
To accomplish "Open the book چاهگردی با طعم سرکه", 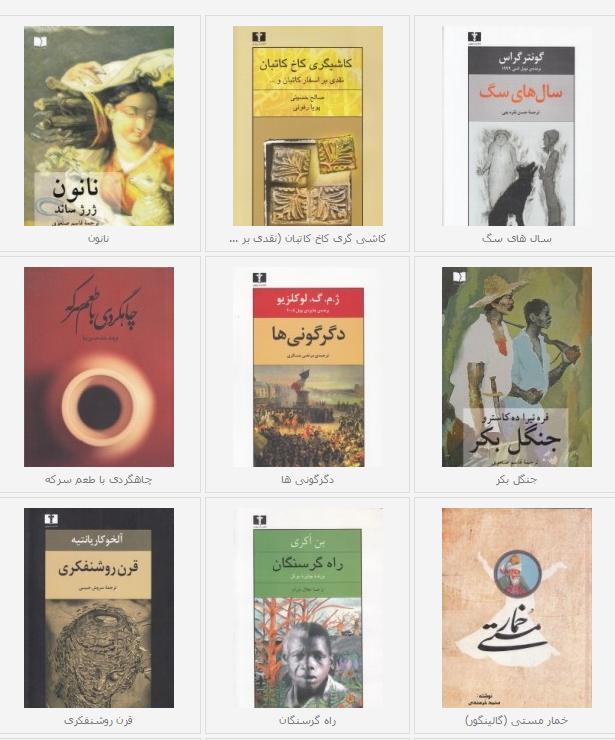I will [x=98, y=367].
